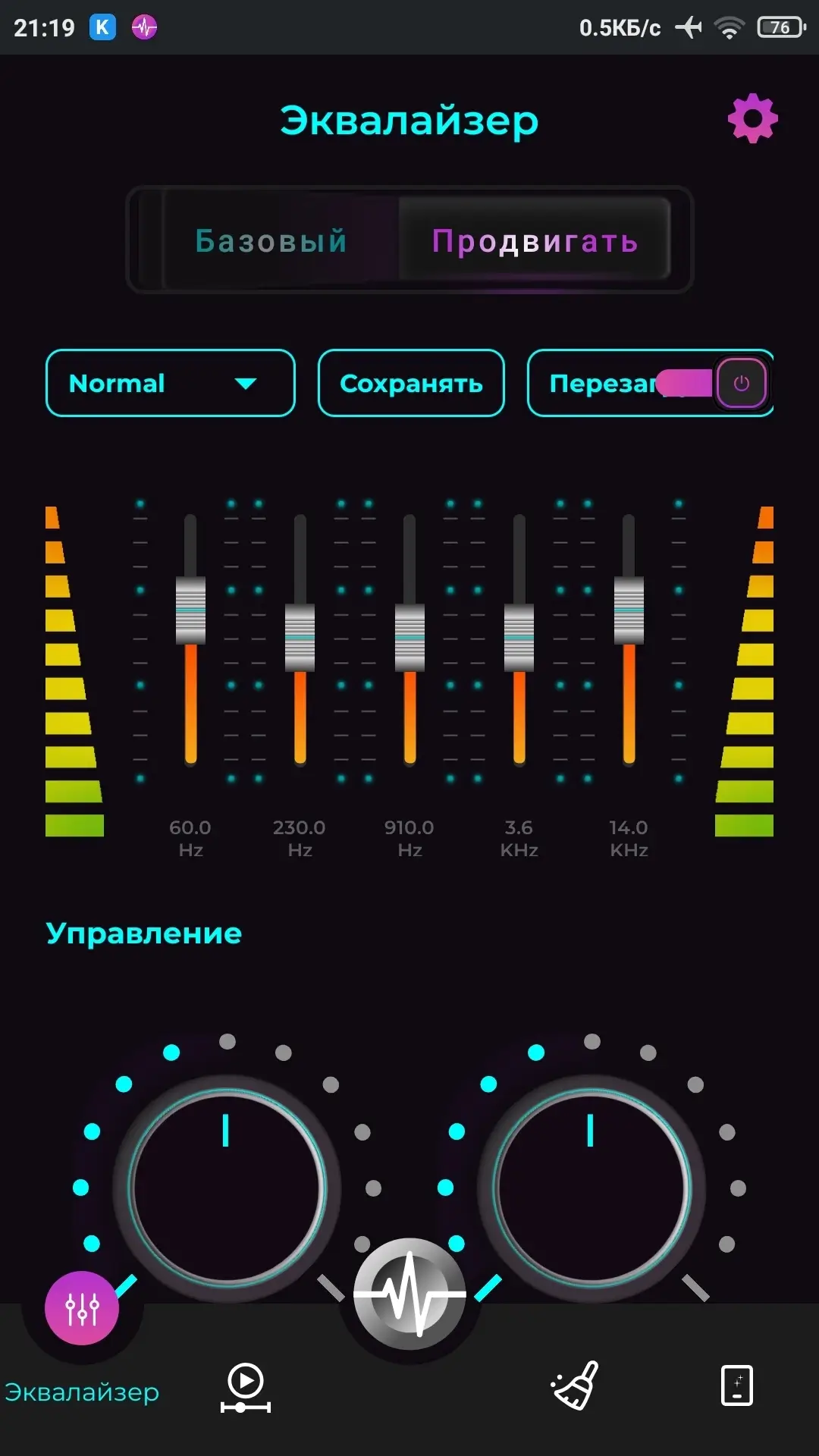The image size is (819, 1456).
Task: Expand the Normal preset dropdown
Action: point(171,383)
